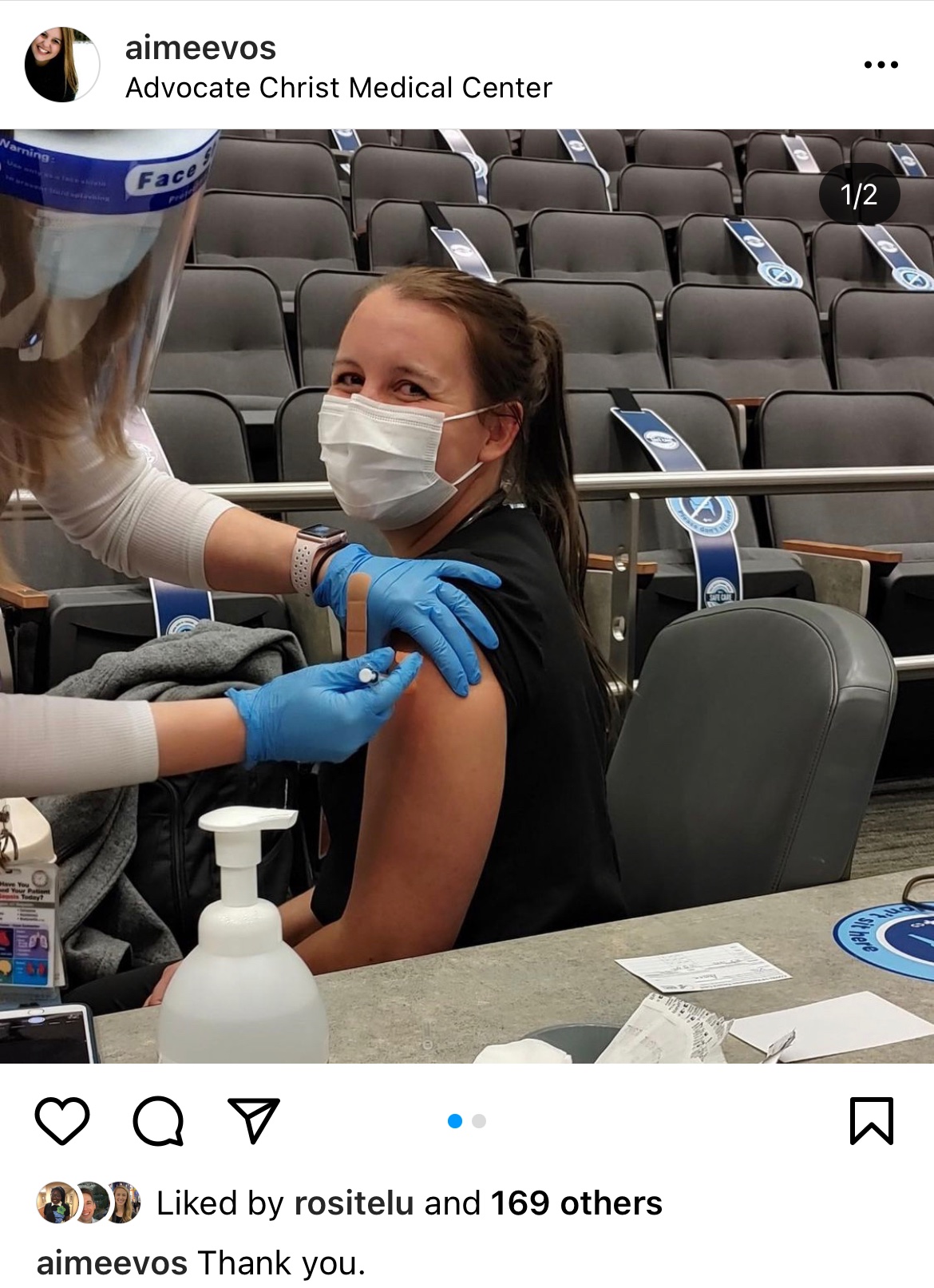Open the three-dot options menu on this post
This screenshot has width=934, height=1288.
pos(881,65)
